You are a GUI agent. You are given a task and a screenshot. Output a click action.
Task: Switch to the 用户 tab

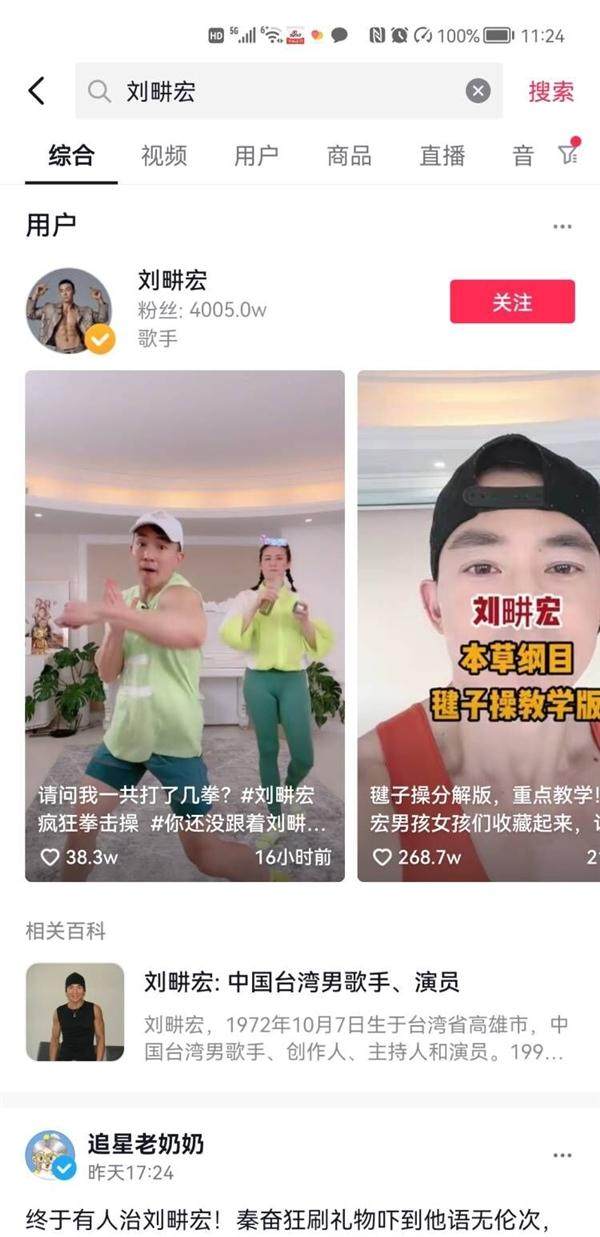(x=256, y=156)
